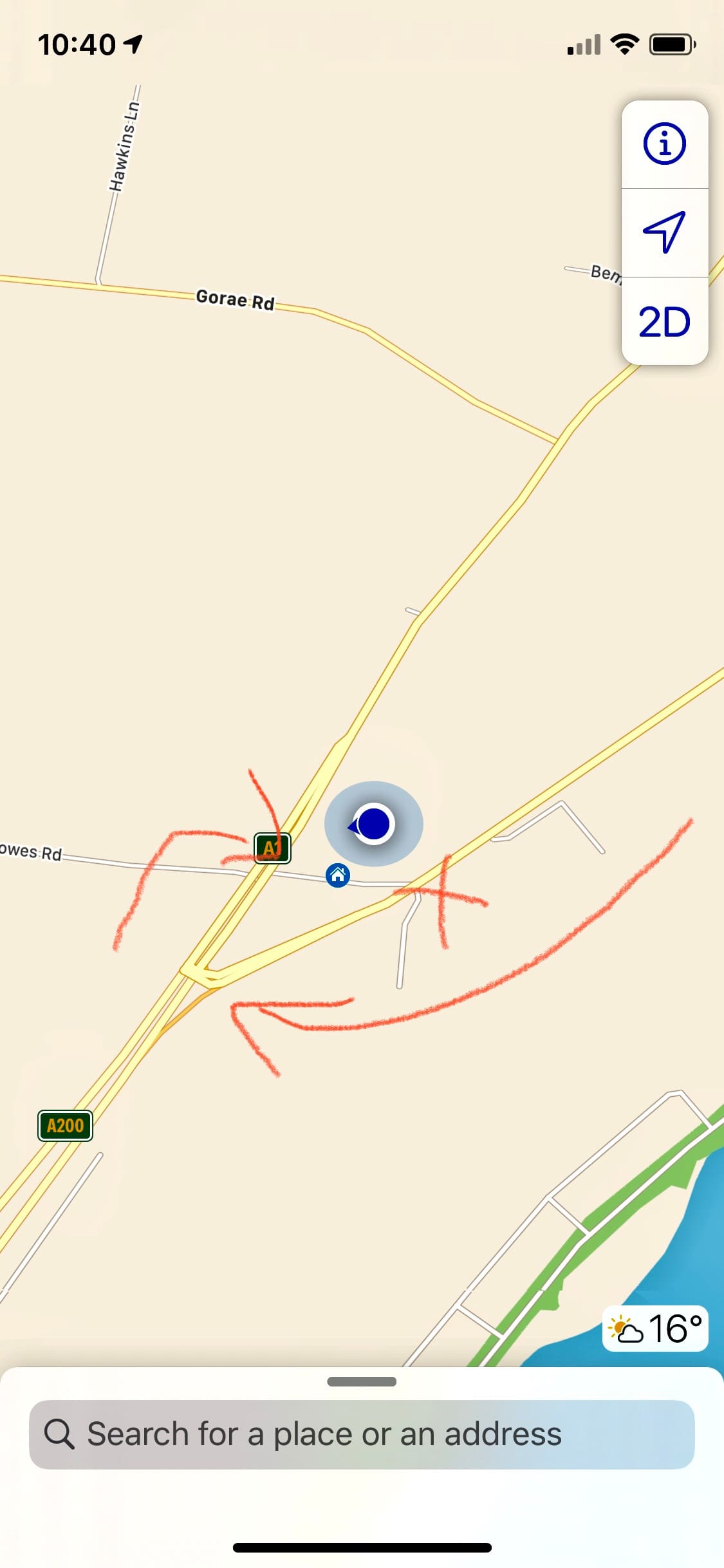Tap the search for a place field

tap(362, 1434)
